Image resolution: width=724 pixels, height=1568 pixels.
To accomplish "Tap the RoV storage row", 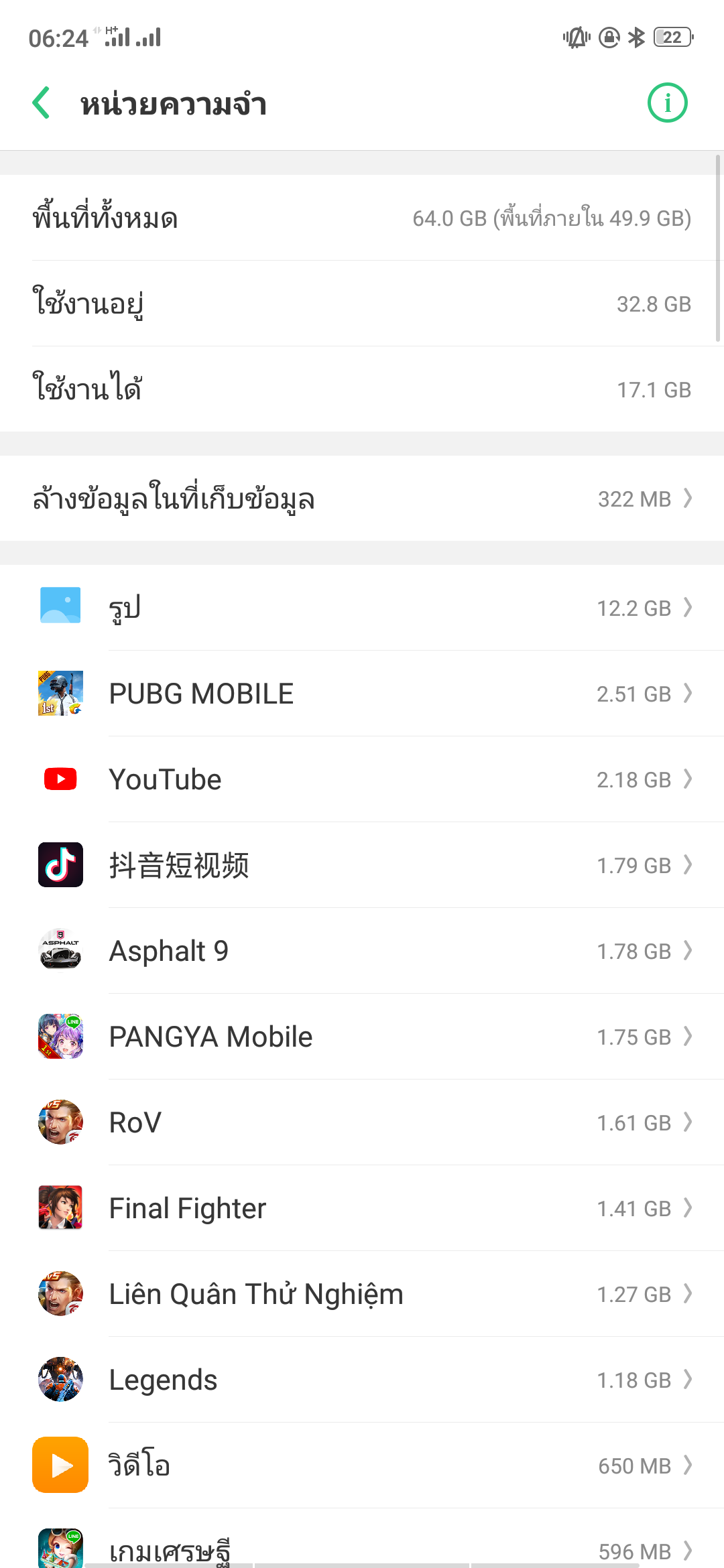I will point(362,1122).
